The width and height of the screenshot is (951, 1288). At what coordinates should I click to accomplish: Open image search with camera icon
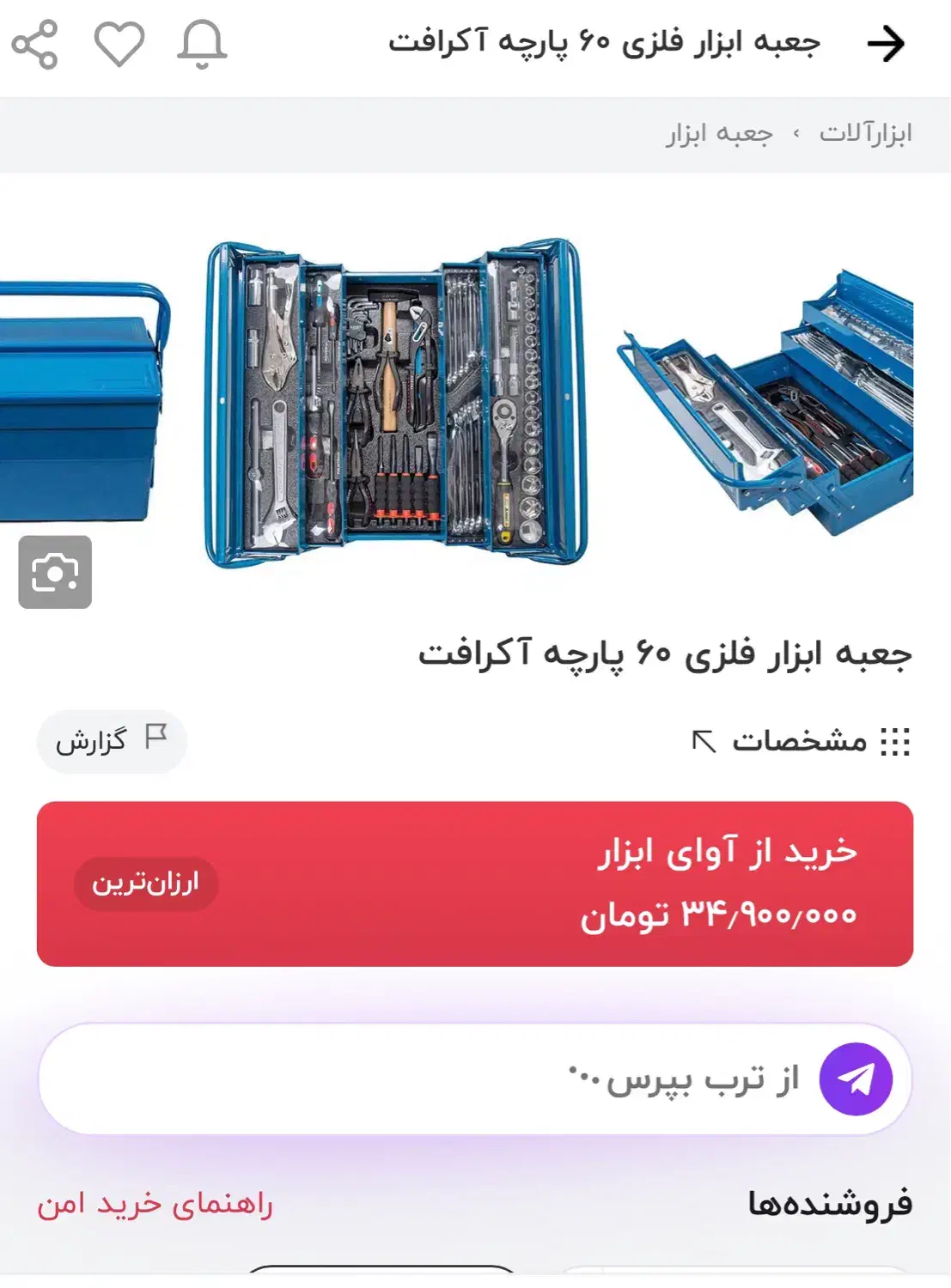point(55,574)
